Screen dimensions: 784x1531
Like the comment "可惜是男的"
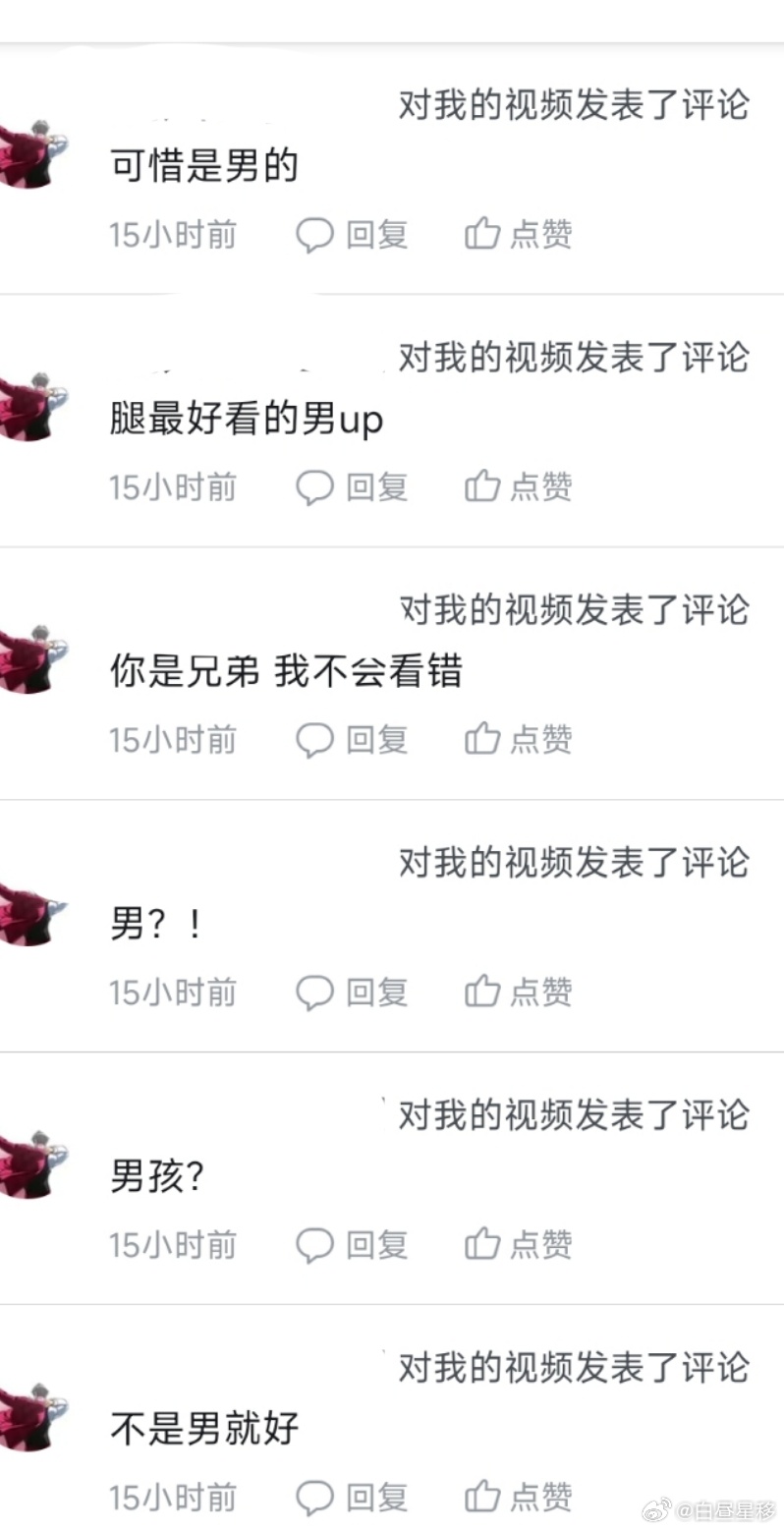pyautogui.click(x=518, y=235)
